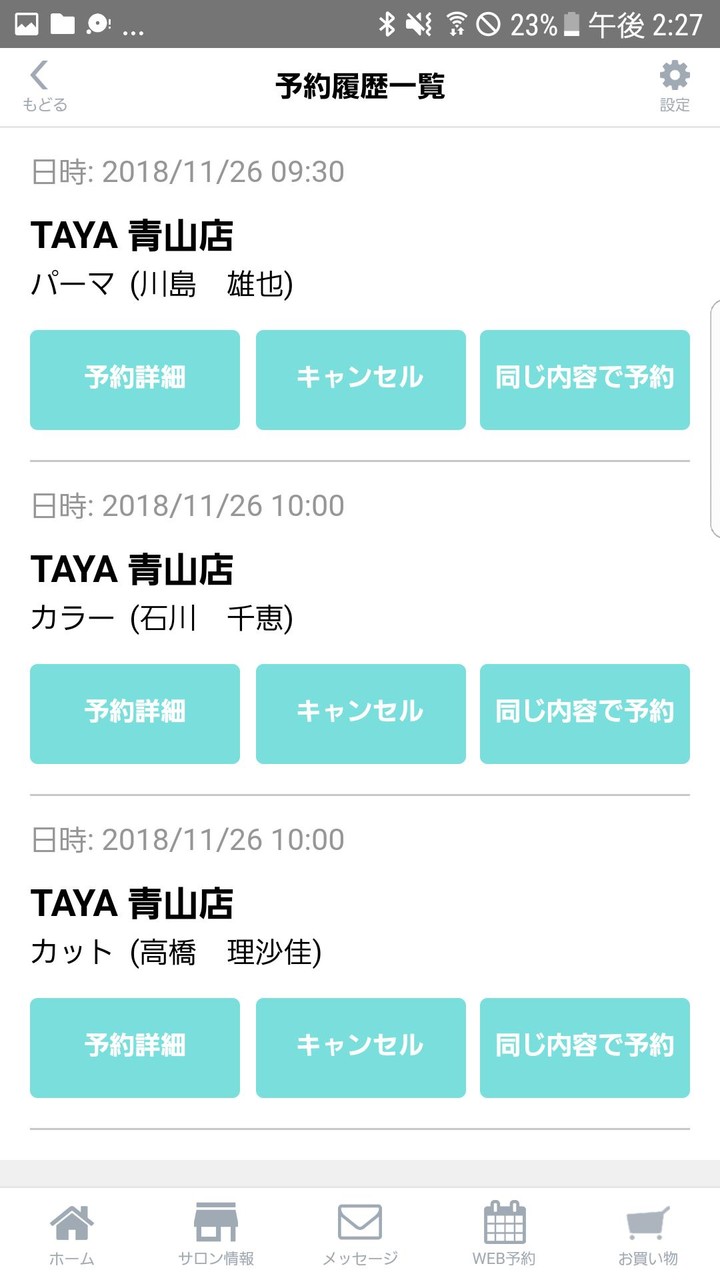Rebook the カット appointment via 同じ内容で予約
Screen dimensions: 720x1280
(x=584, y=1047)
